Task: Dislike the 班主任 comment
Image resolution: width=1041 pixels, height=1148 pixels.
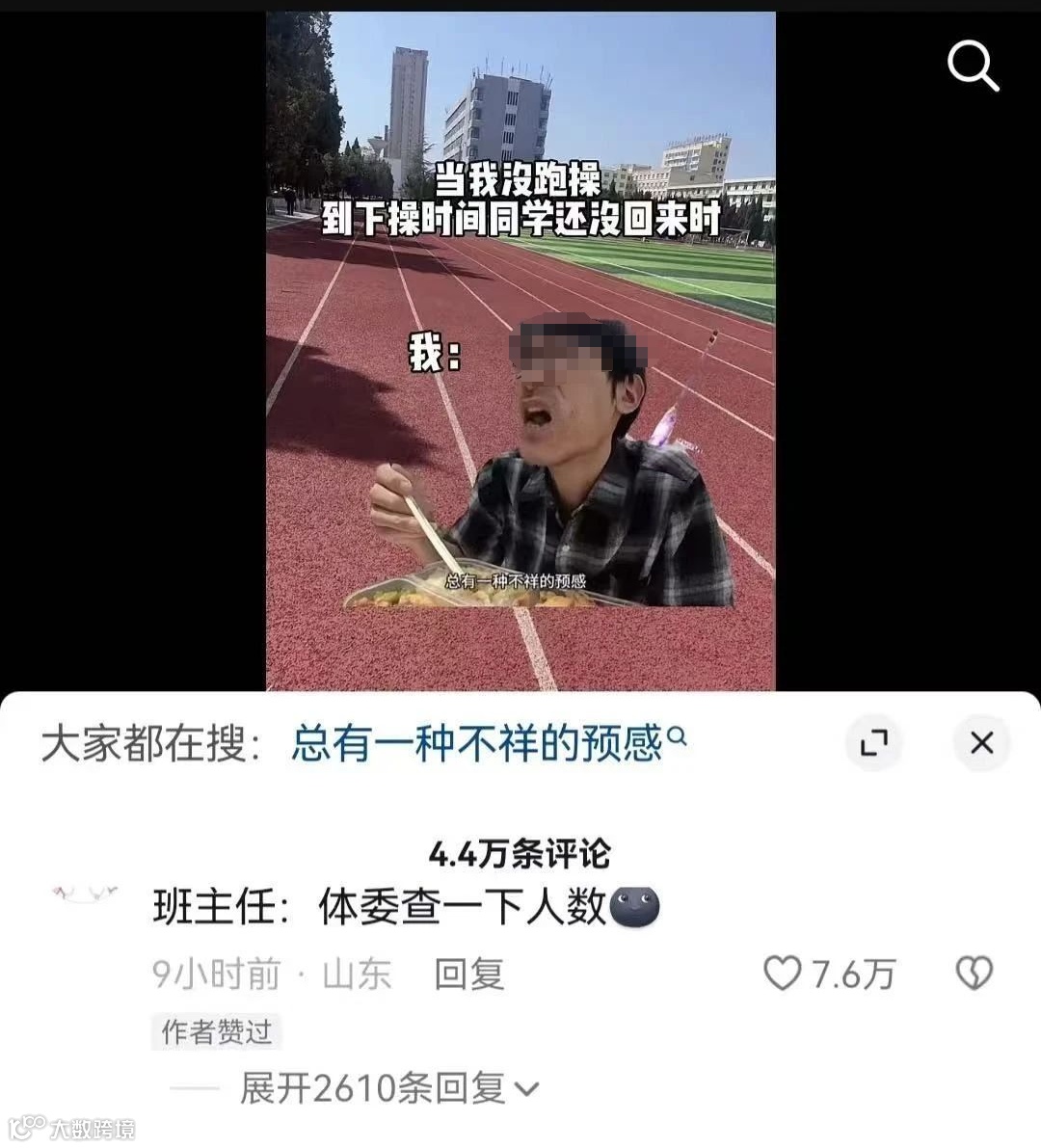Action: click(x=974, y=974)
